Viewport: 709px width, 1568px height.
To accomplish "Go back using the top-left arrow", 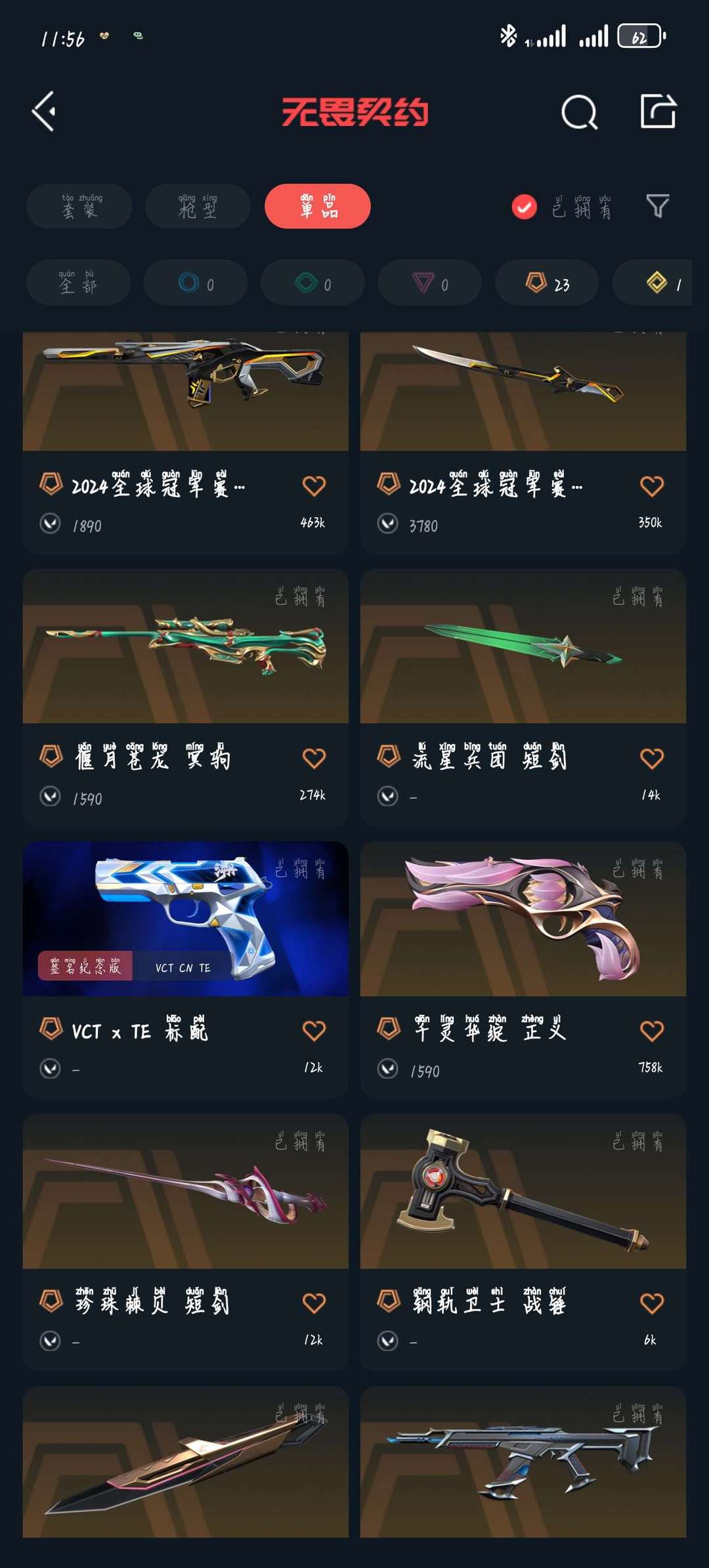I will (45, 112).
